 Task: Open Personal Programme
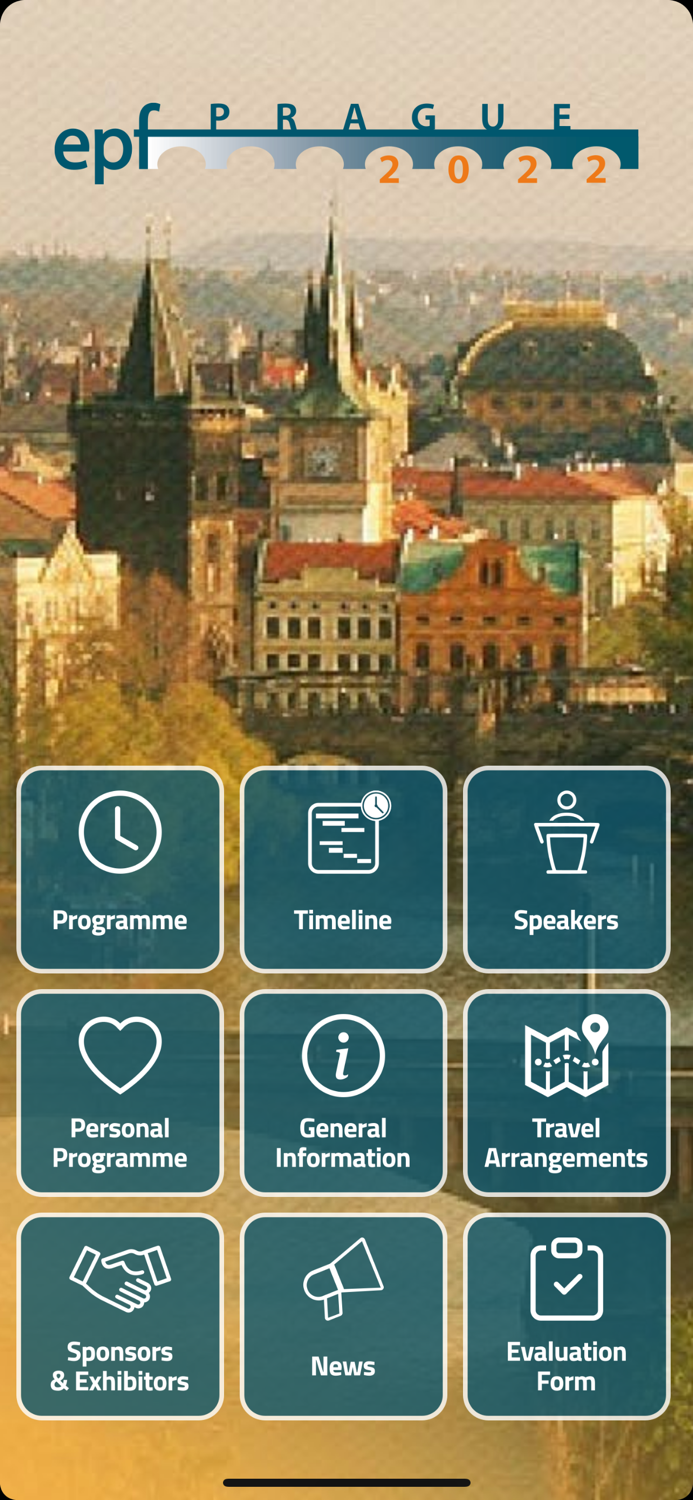click(x=120, y=1093)
